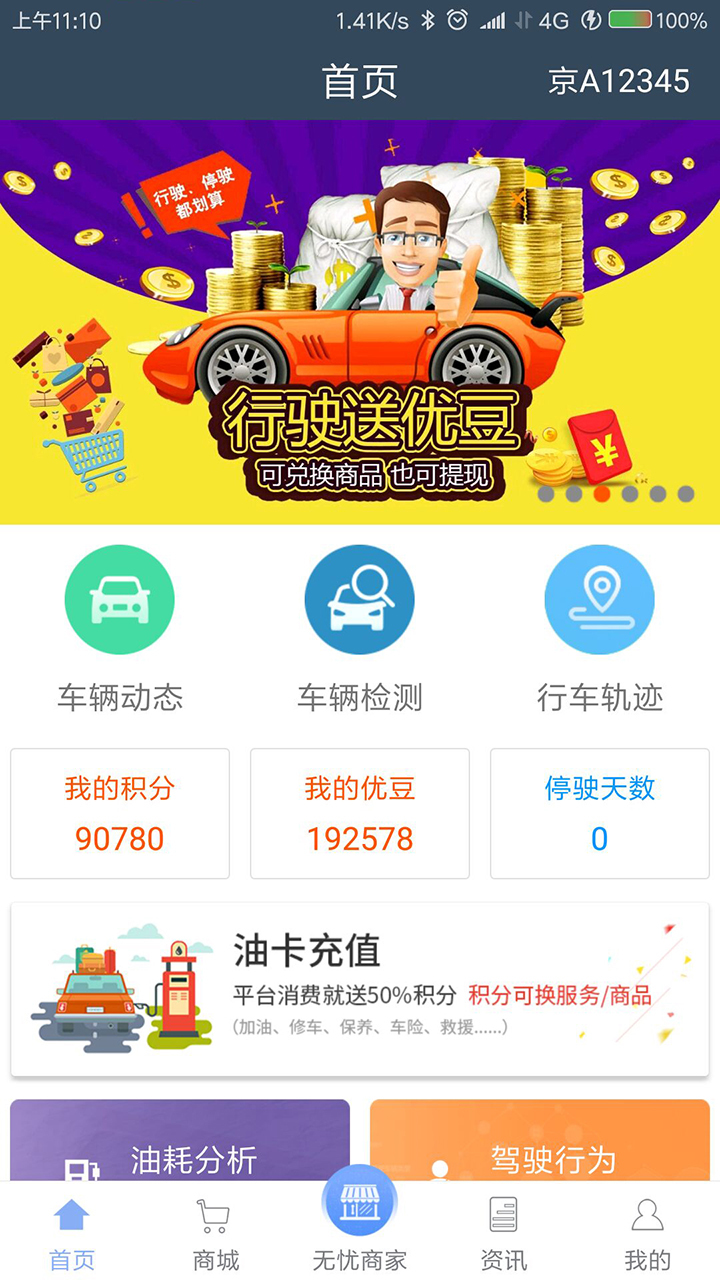Open 车辆检测 vehicle inspection
The height and width of the screenshot is (1280, 720).
pos(360,627)
